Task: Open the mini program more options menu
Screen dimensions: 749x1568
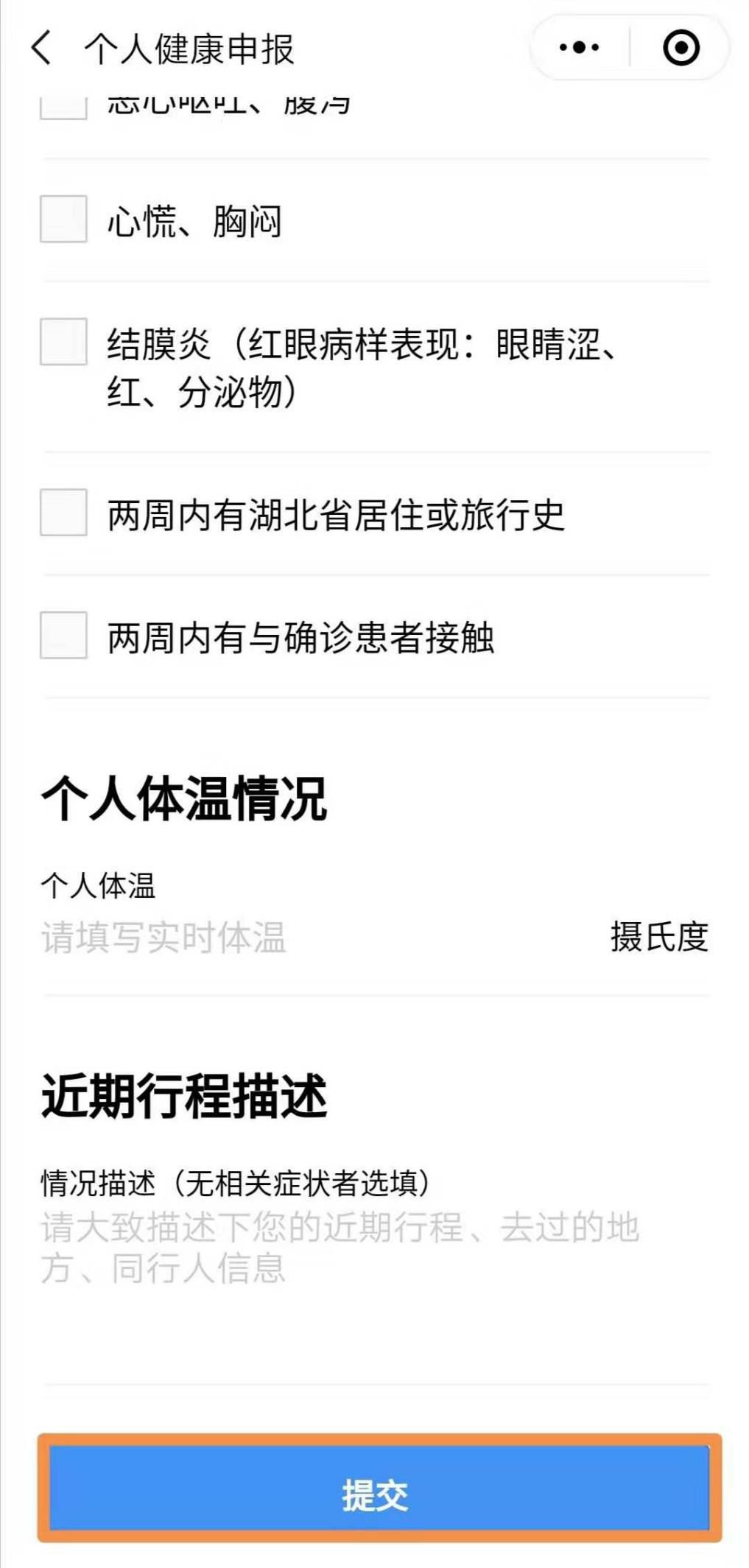Action: (579, 49)
